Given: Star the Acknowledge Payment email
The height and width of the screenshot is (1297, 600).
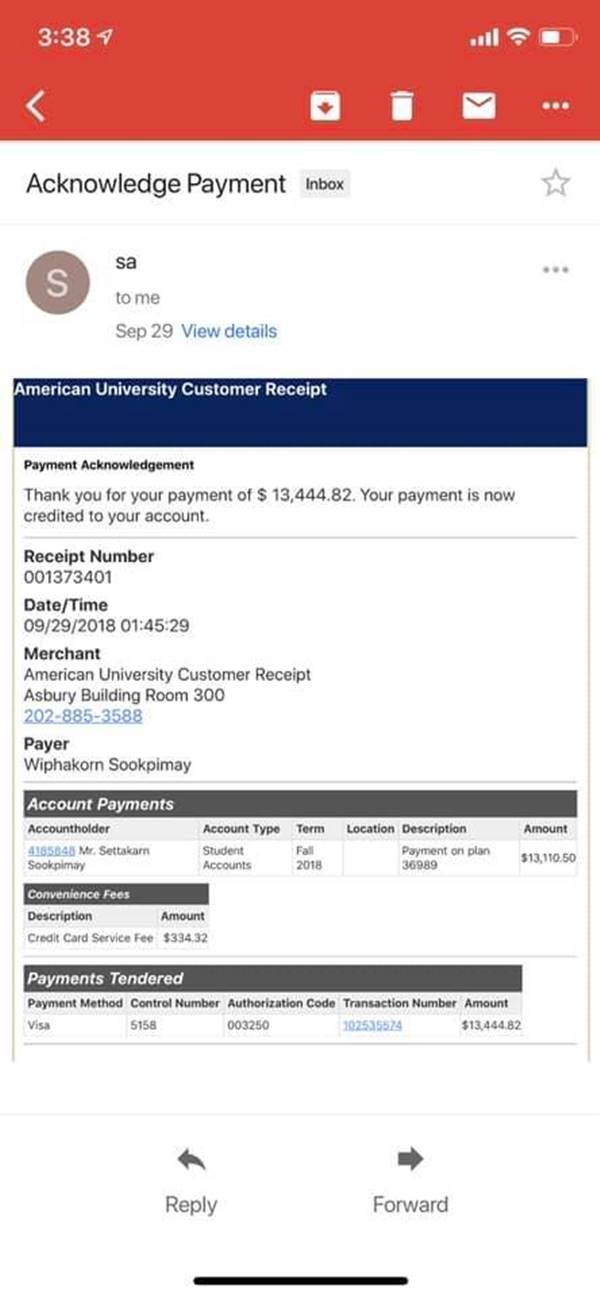Looking at the screenshot, I should [x=555, y=183].
